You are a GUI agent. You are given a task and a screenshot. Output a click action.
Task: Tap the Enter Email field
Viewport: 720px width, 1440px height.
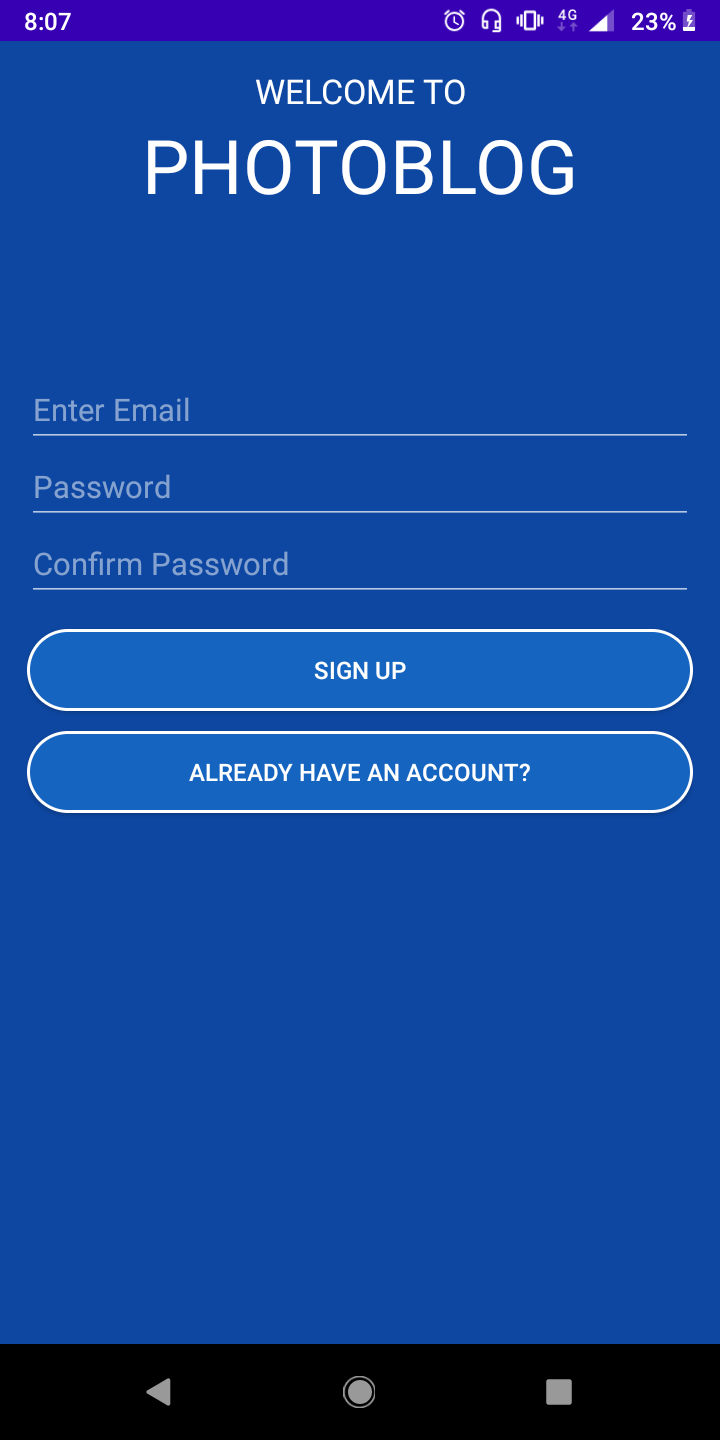(x=359, y=410)
